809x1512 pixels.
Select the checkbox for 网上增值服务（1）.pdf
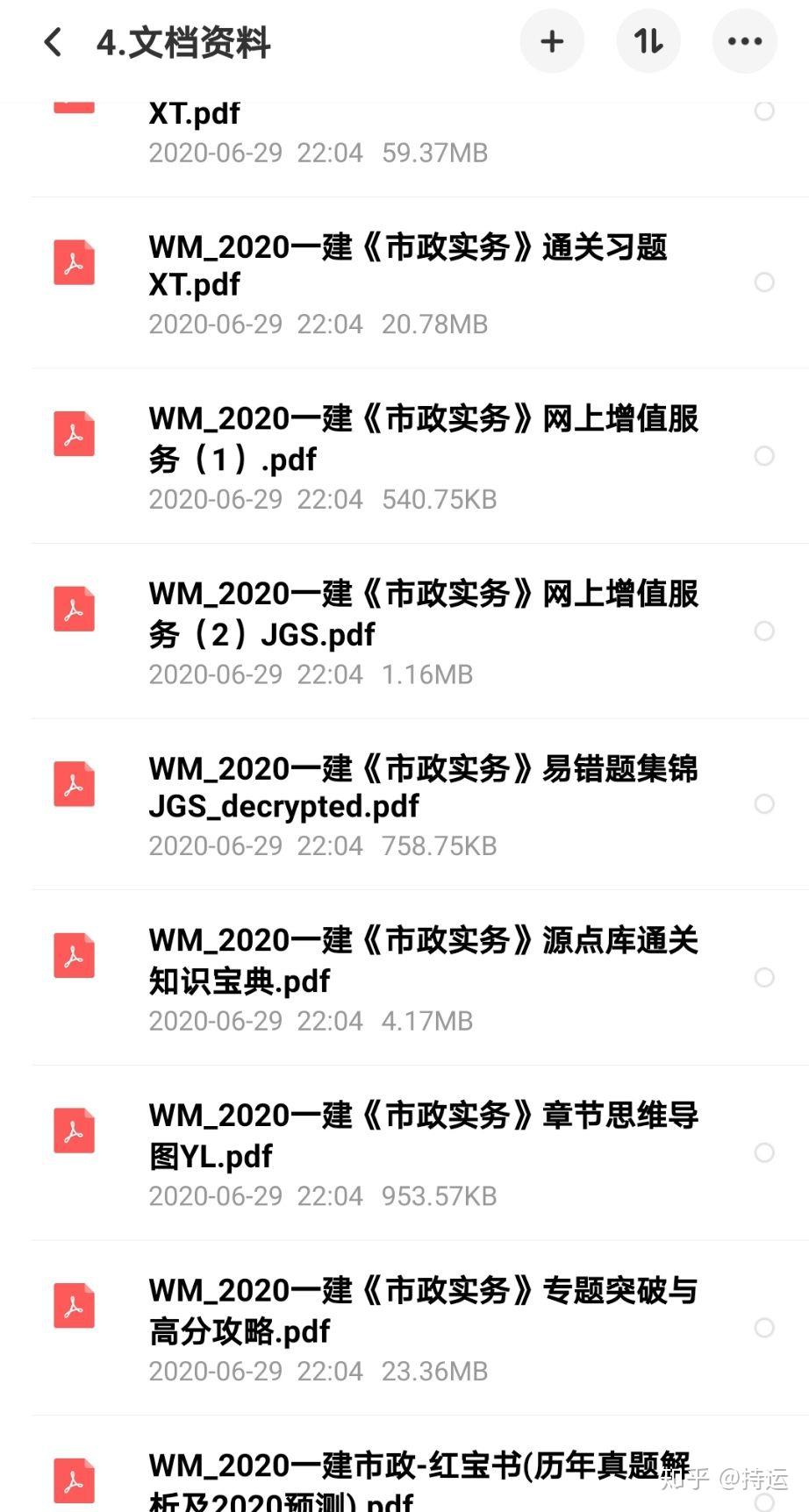click(x=764, y=456)
